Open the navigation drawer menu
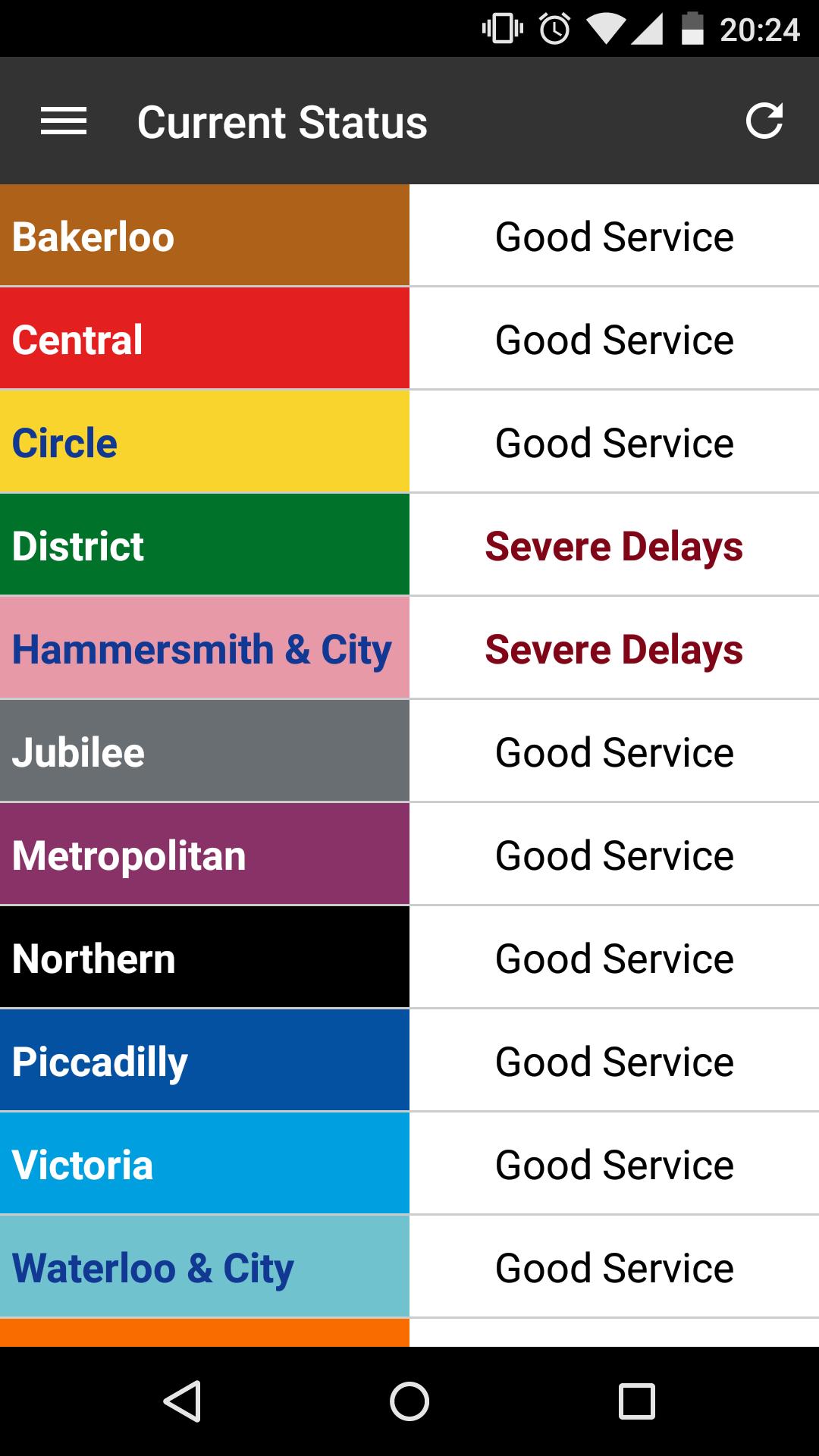 coord(64,121)
